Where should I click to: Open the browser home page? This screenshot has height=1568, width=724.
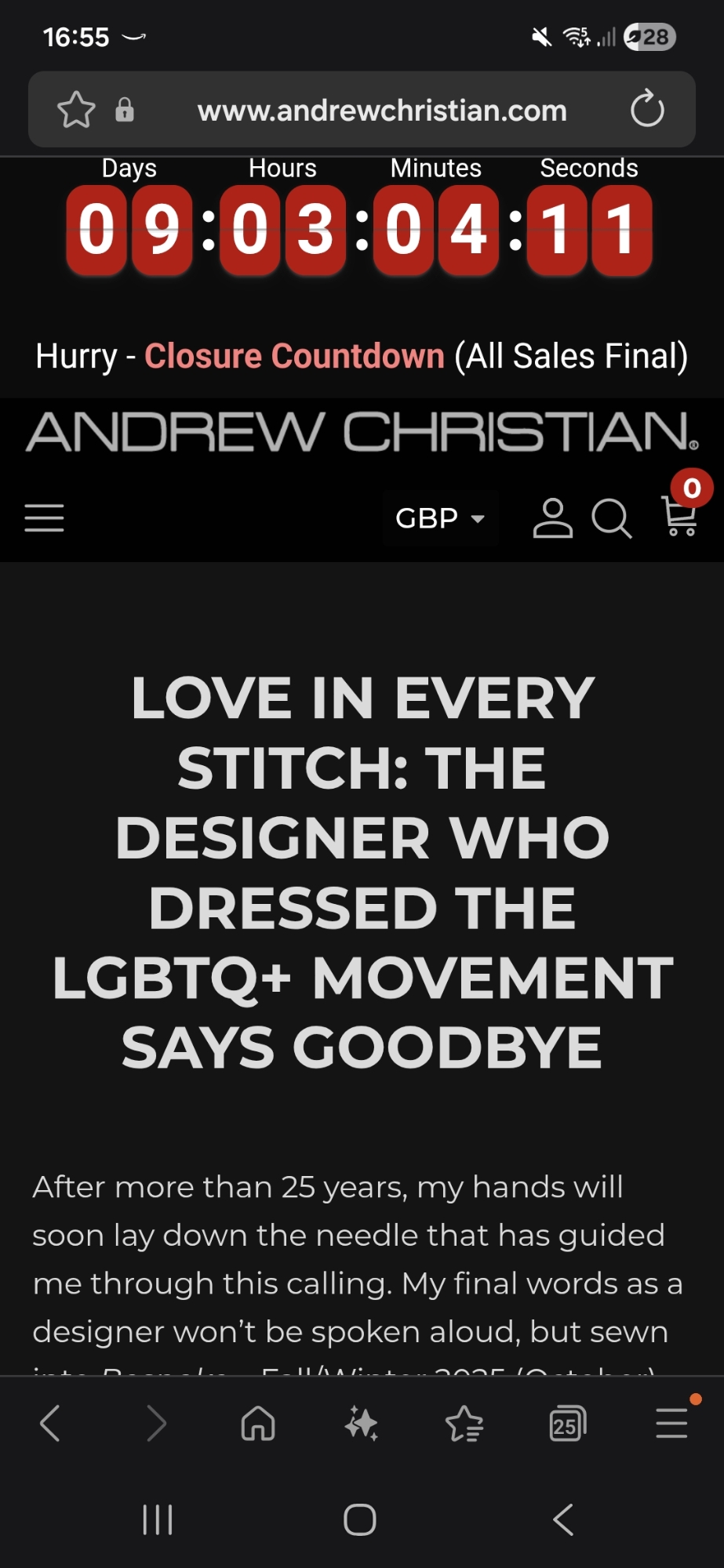pos(258,1423)
